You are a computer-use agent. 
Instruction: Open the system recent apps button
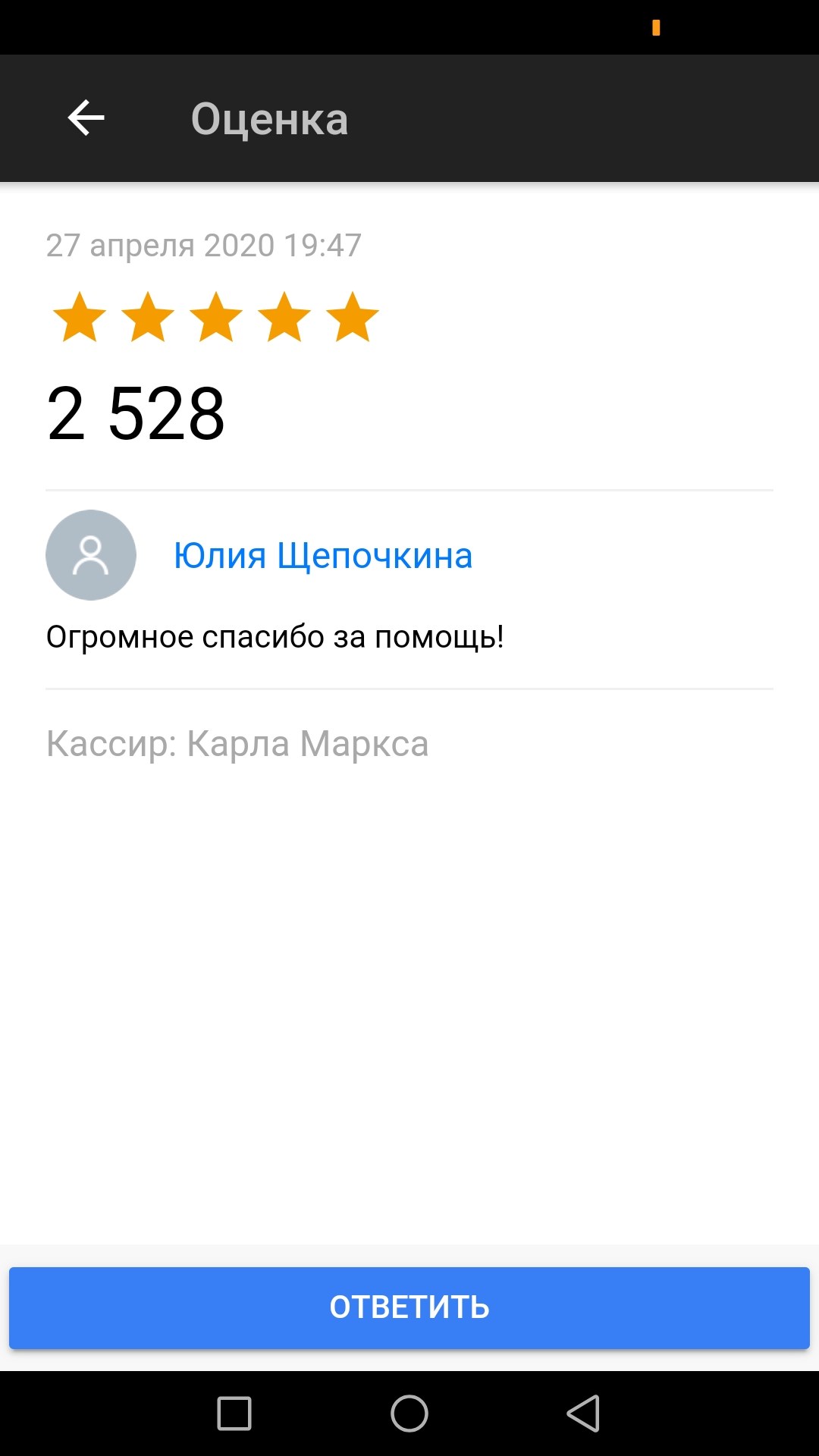coord(234,1414)
